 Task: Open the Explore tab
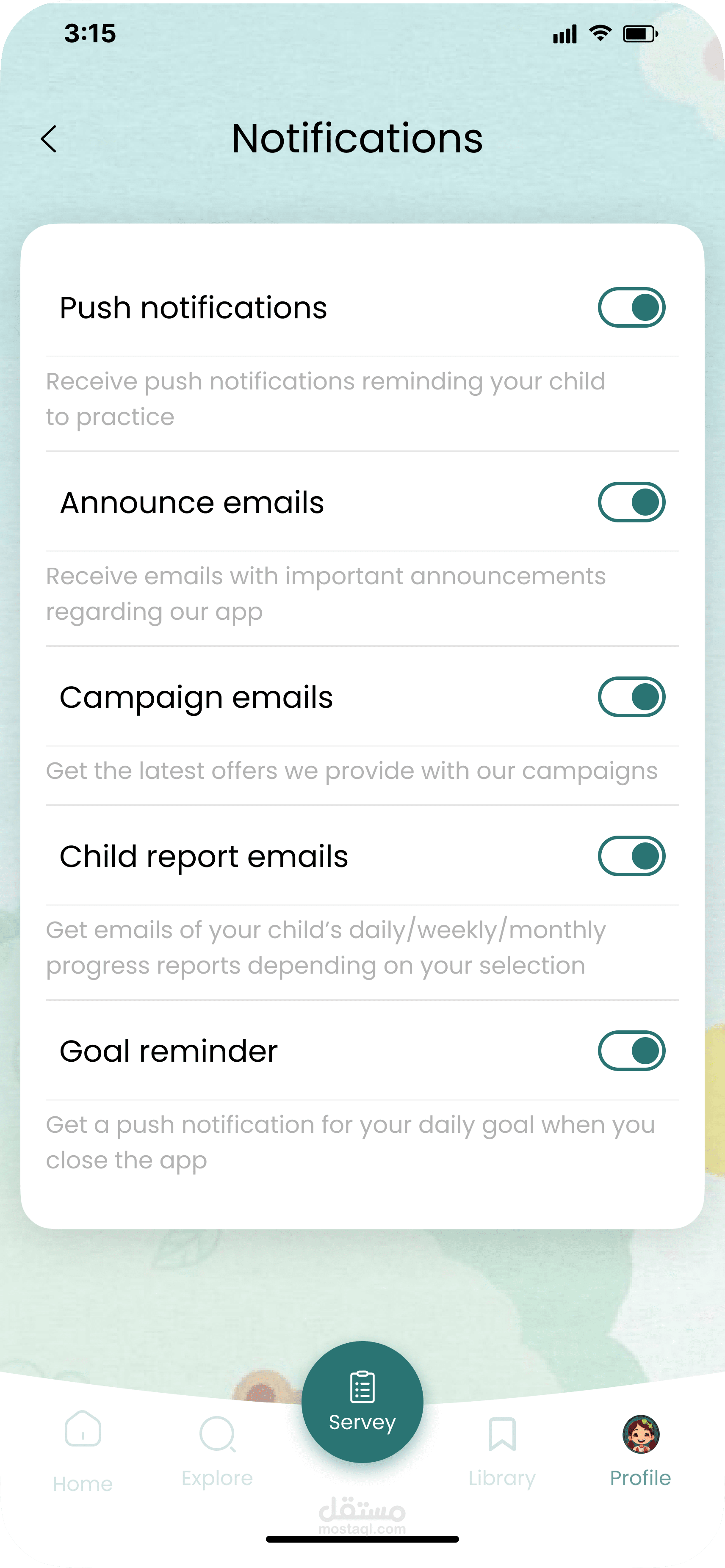coord(217,1449)
